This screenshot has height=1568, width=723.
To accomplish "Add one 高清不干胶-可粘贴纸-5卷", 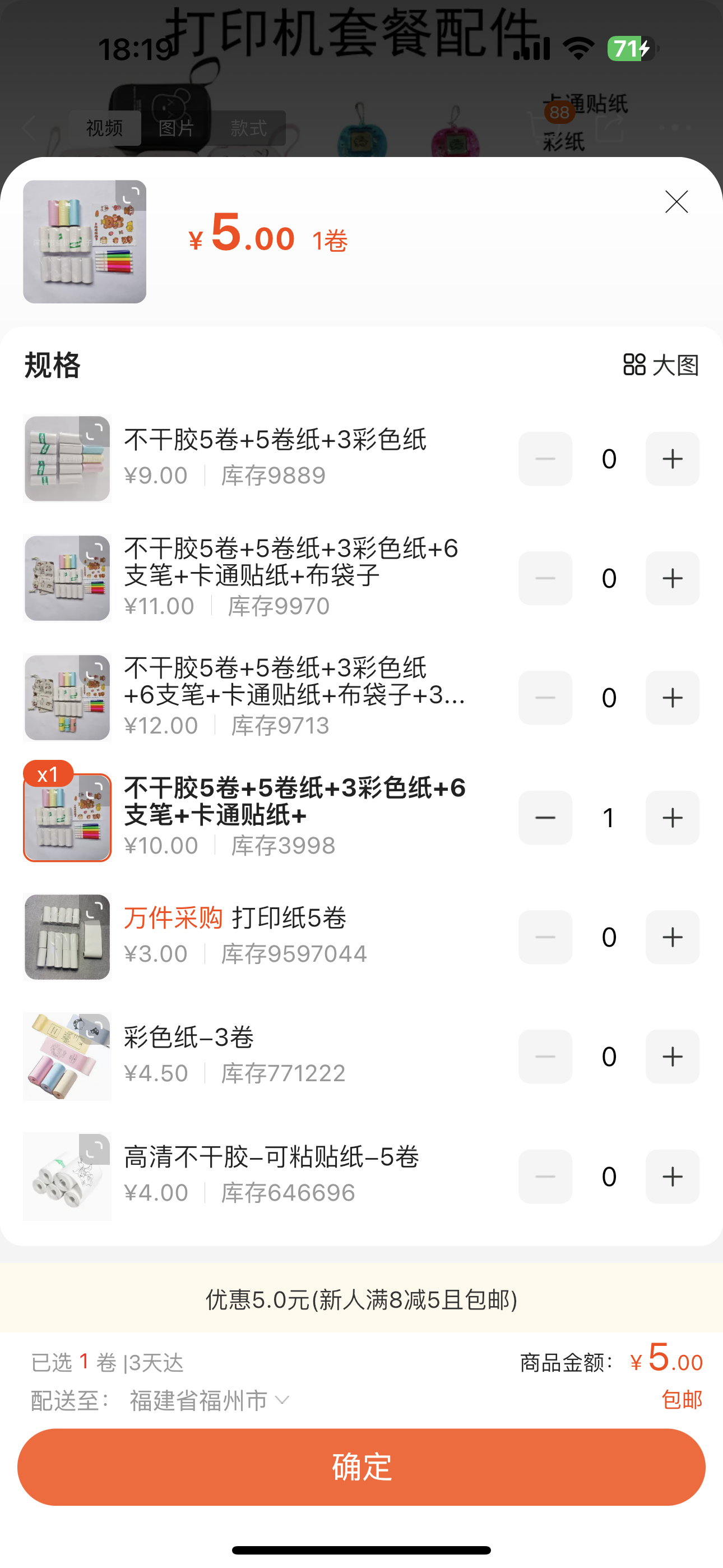I will point(672,1176).
